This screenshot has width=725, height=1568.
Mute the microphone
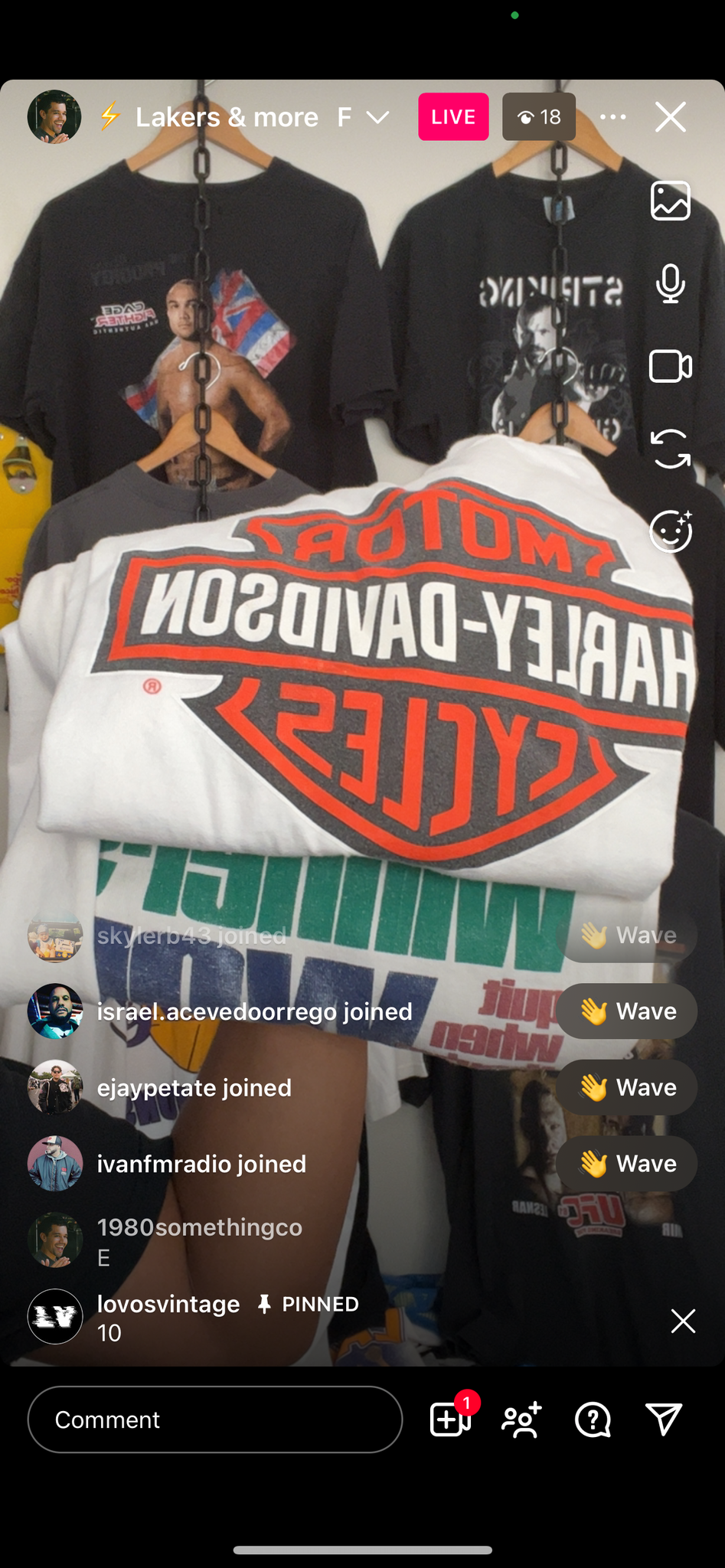[671, 283]
